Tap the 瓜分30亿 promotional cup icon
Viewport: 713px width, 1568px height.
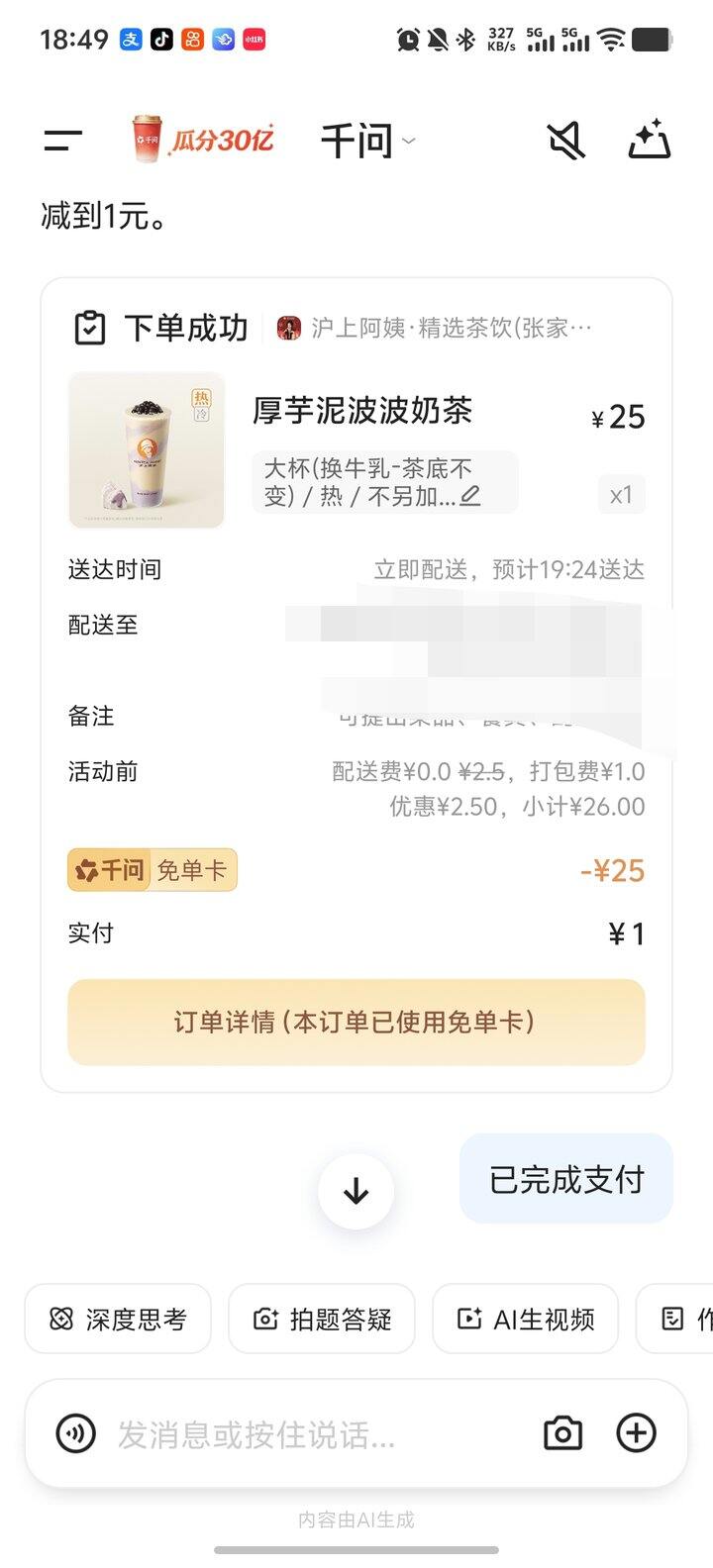tap(146, 138)
